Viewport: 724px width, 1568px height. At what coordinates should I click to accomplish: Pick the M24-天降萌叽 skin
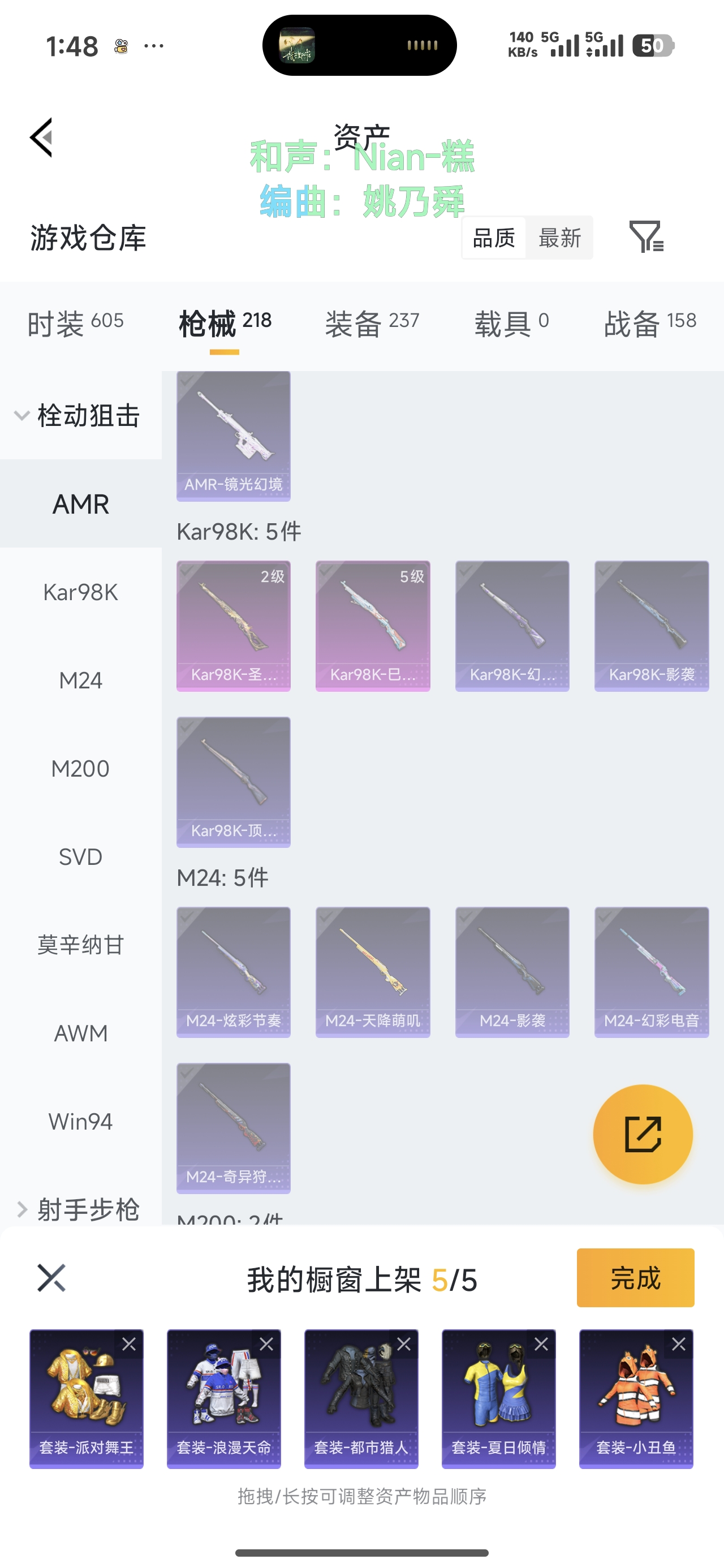pyautogui.click(x=373, y=971)
